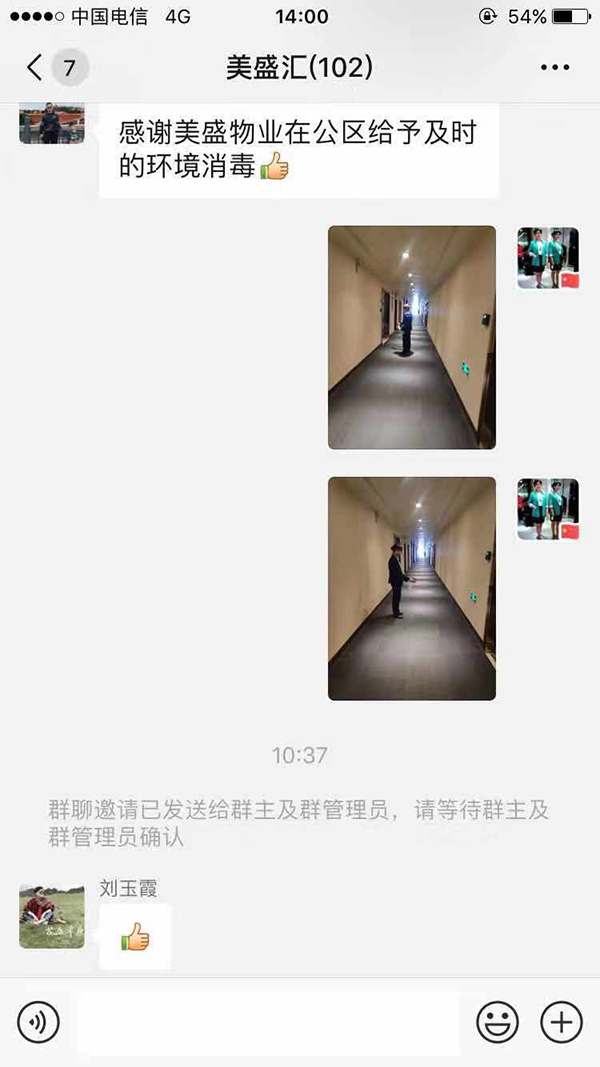The image size is (600, 1067).
Task: Switch to voice message input
Action: (38, 1022)
